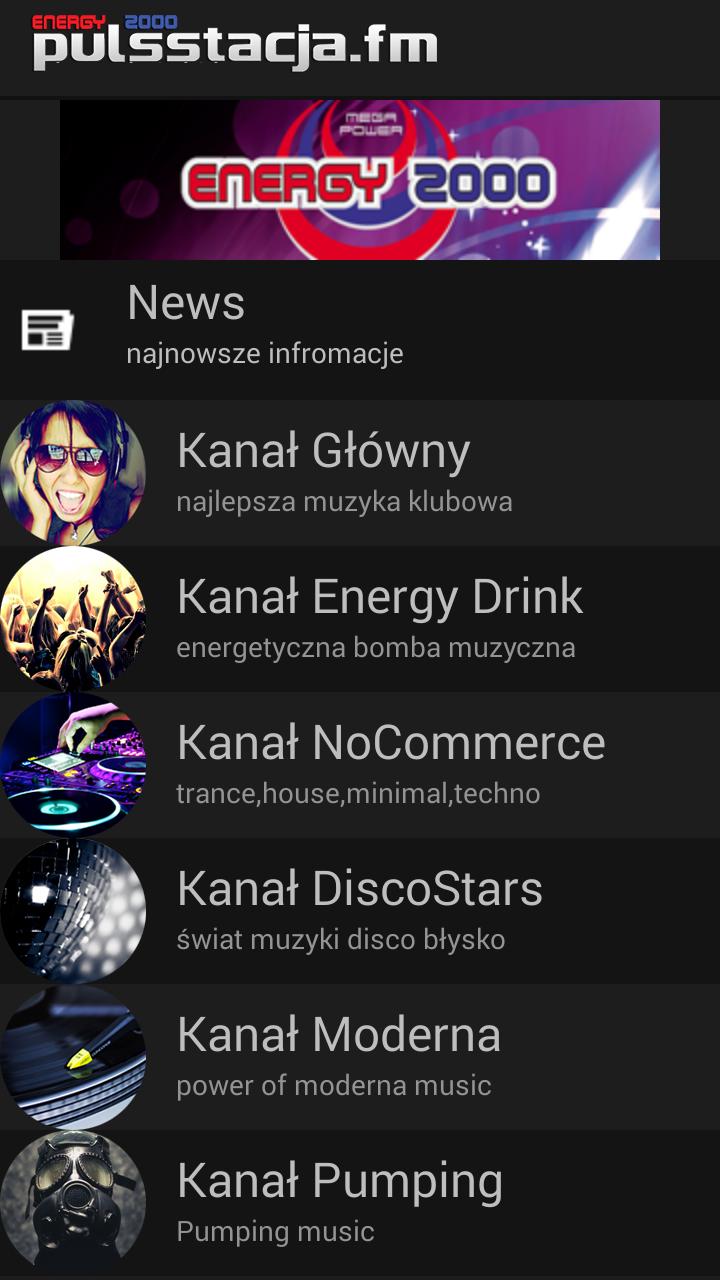Click the Kanał Pumping gas mask icon

point(72,1200)
